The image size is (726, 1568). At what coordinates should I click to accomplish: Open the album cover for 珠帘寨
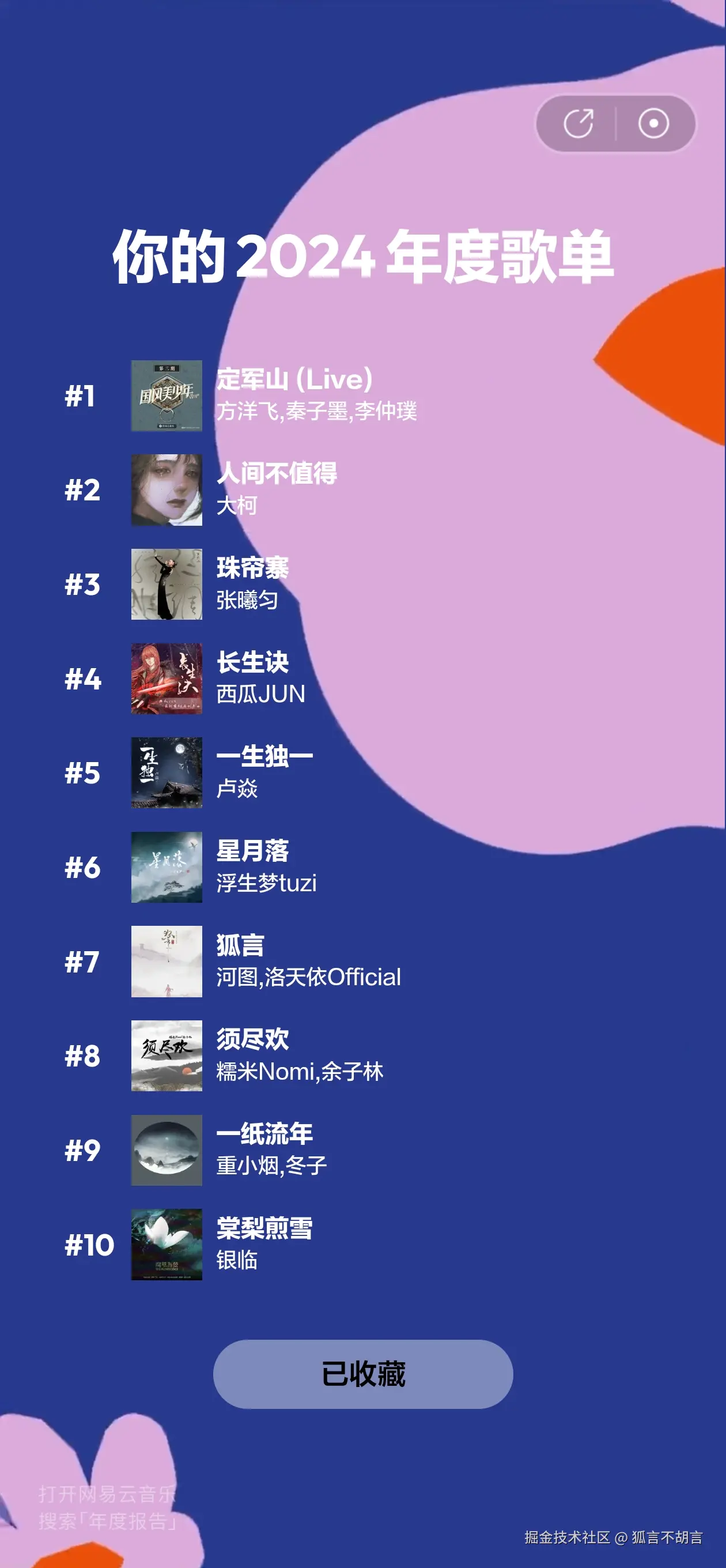pos(167,585)
